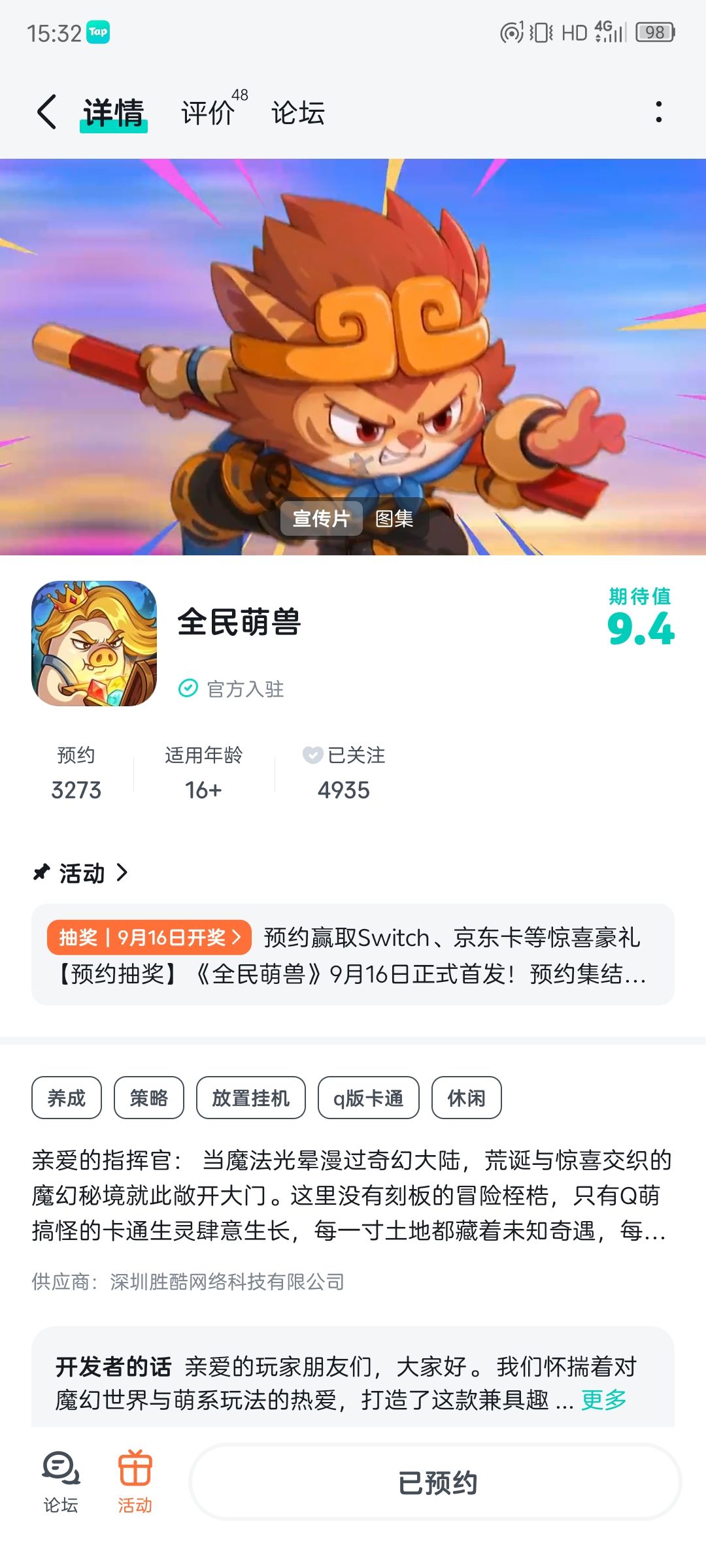Go back using the top-left arrow
706x1568 pixels.
[46, 112]
